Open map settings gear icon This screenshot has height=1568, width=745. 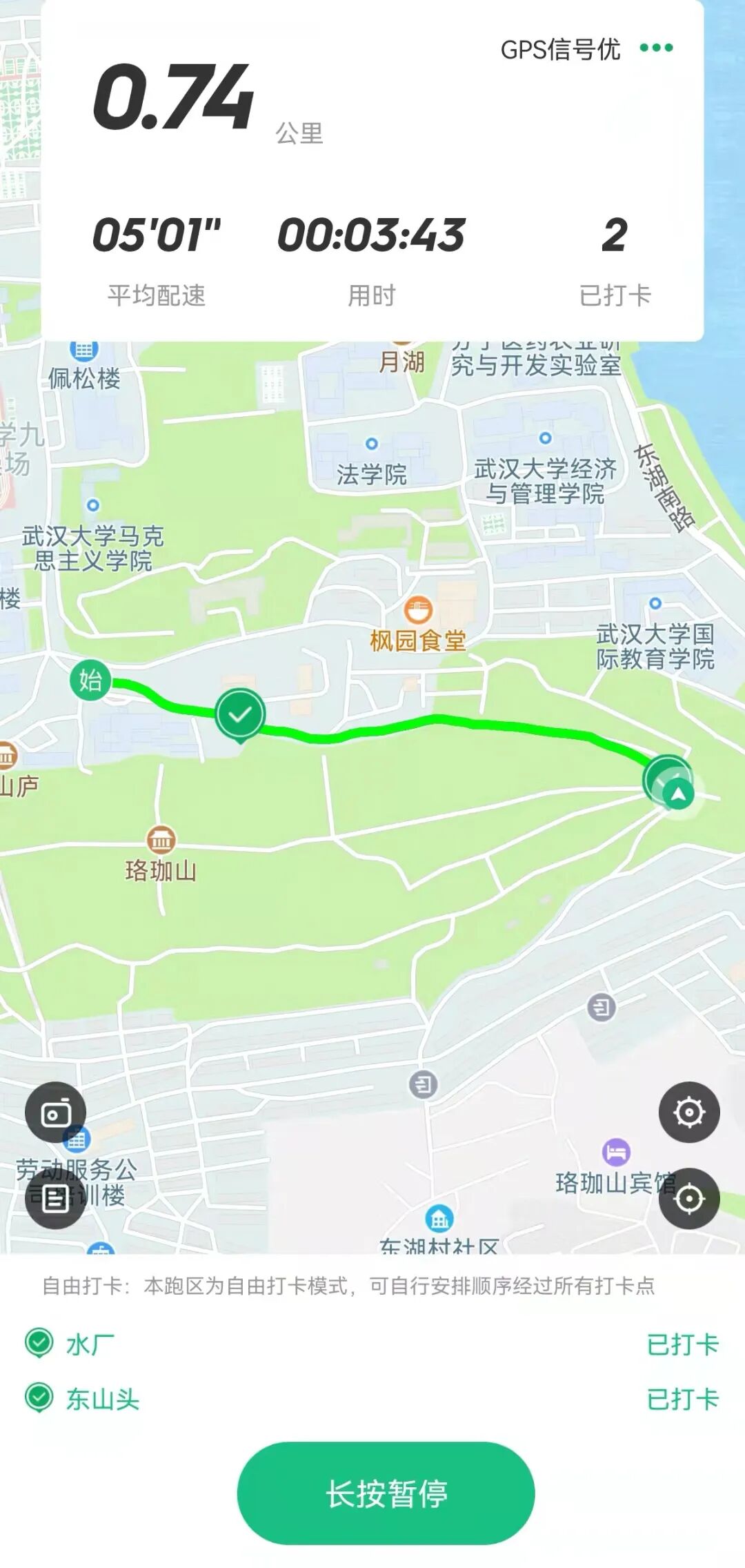click(688, 1112)
